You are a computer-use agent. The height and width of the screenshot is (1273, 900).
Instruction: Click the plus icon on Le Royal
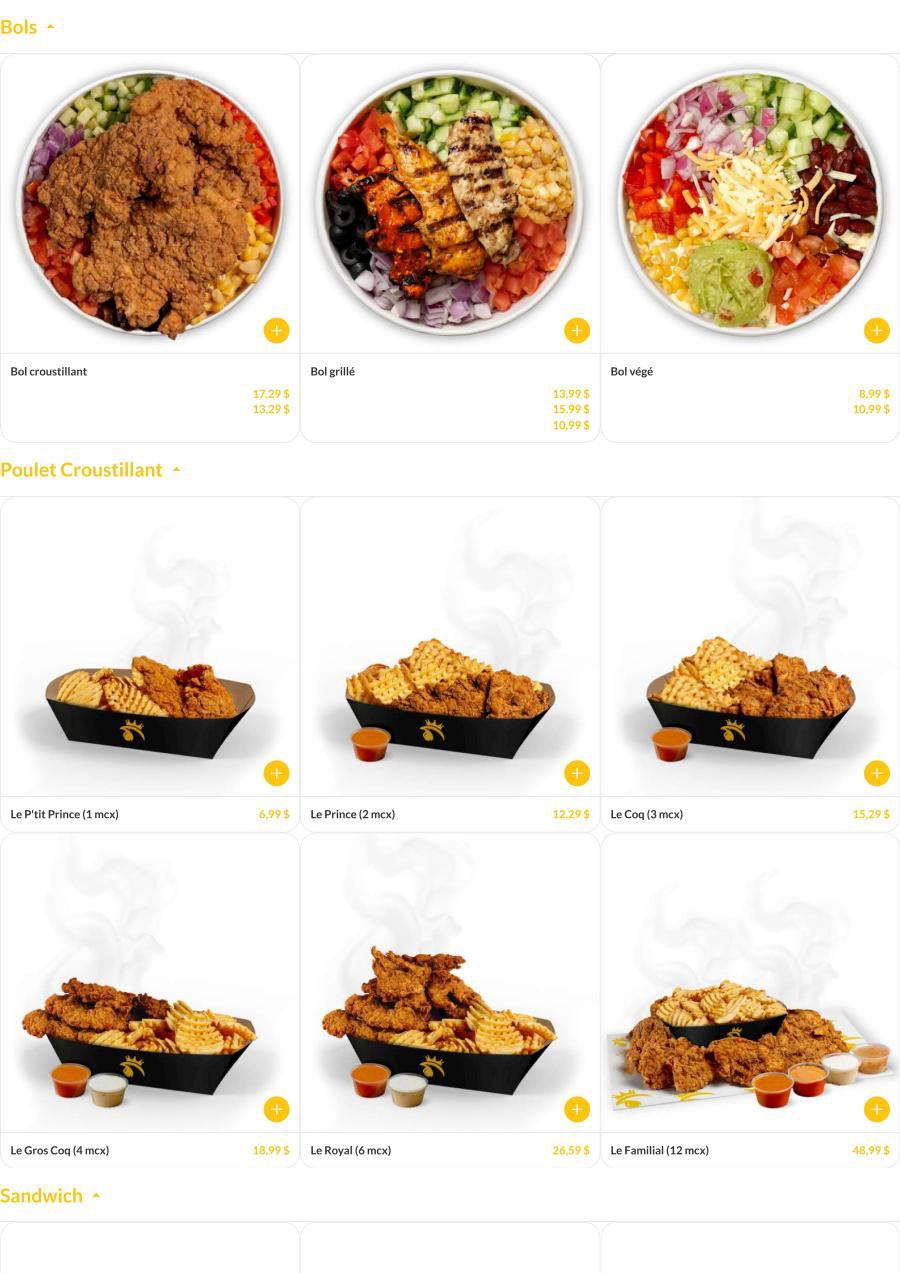[x=576, y=1109]
